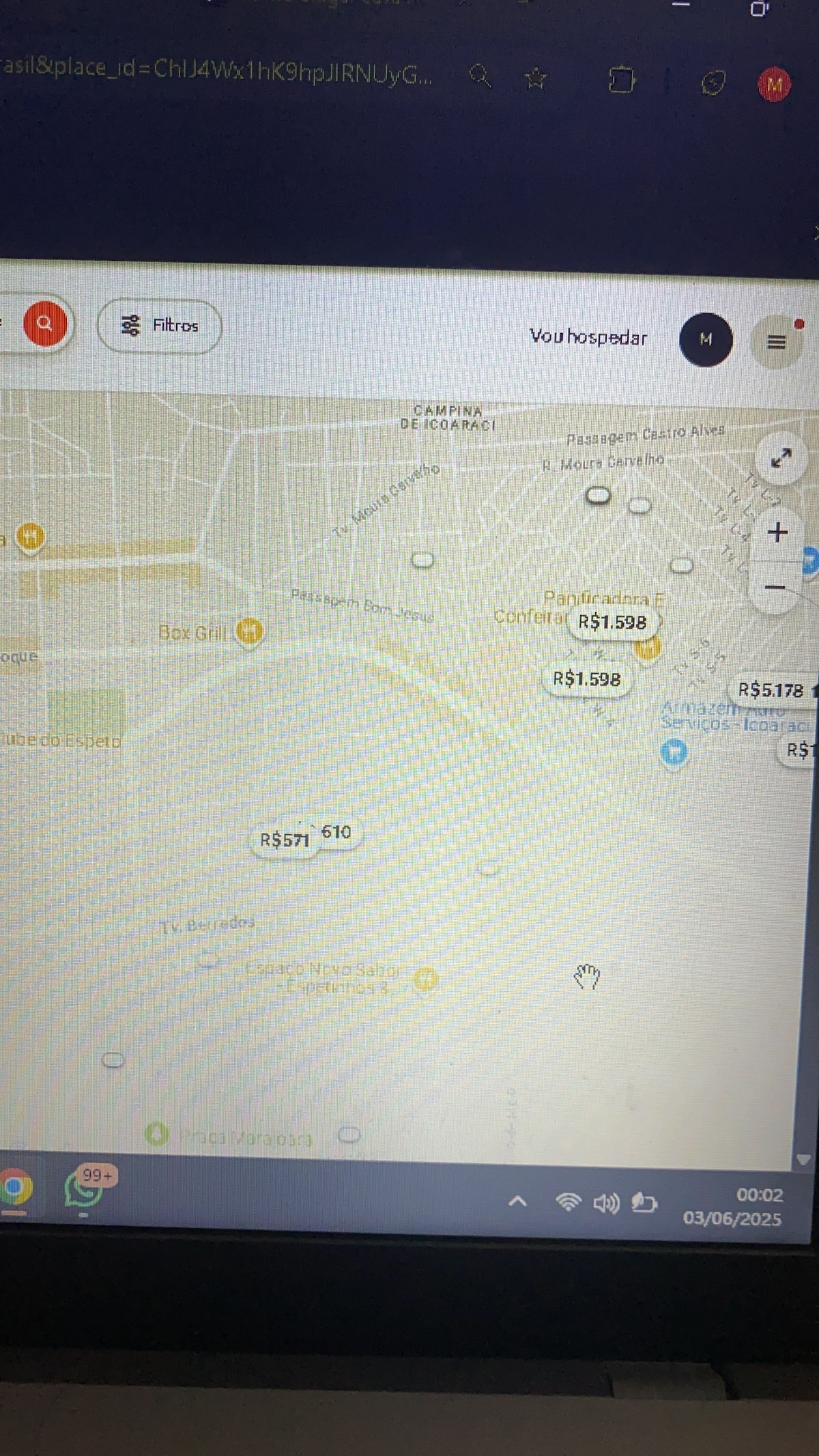
Task: Select the R$5.178 listing marker
Action: [771, 690]
